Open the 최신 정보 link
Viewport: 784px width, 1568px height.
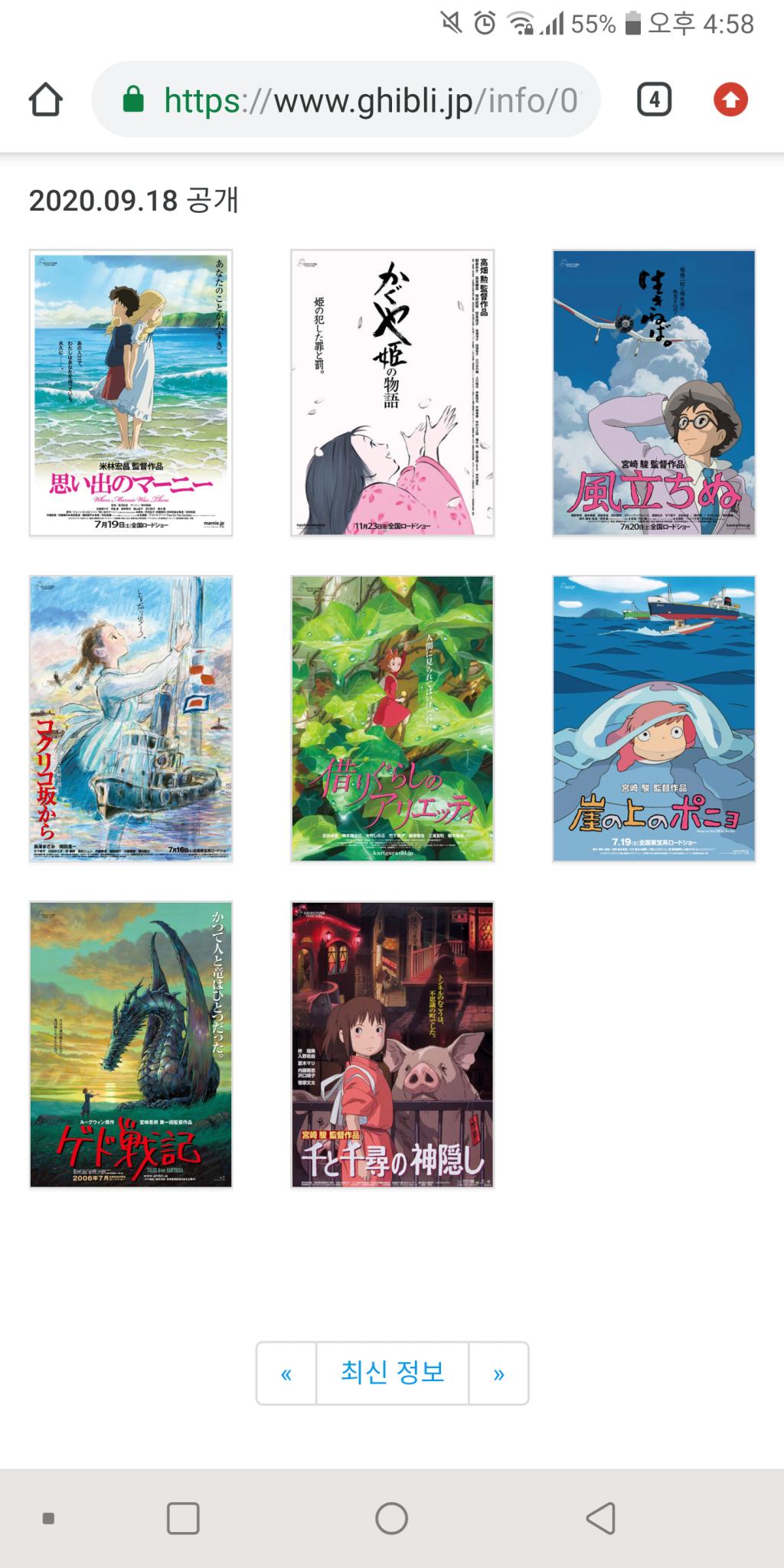pyautogui.click(x=392, y=1374)
